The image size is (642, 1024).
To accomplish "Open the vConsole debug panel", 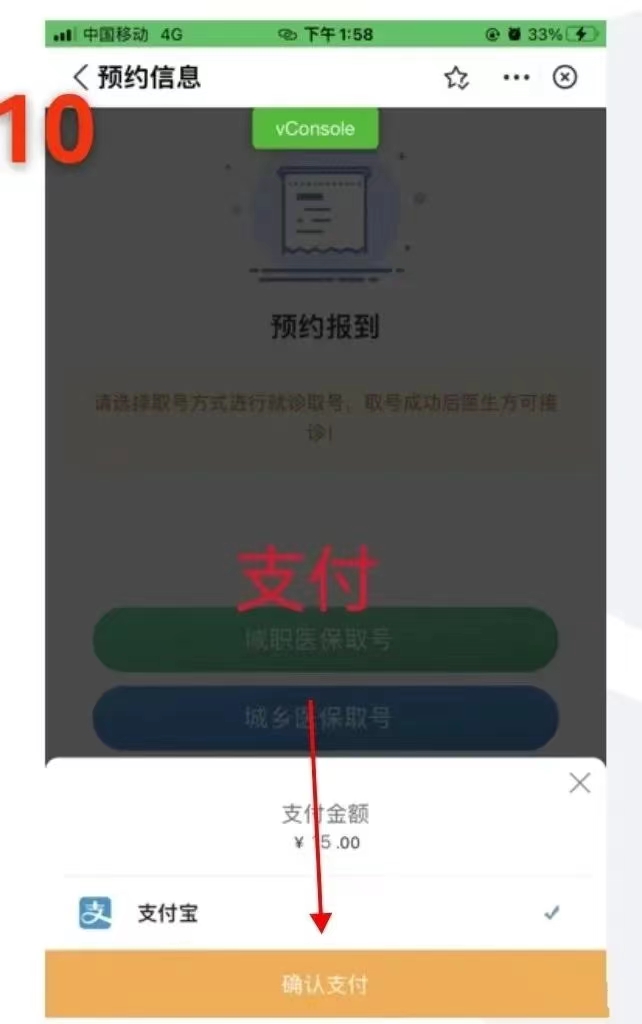I will tap(315, 129).
